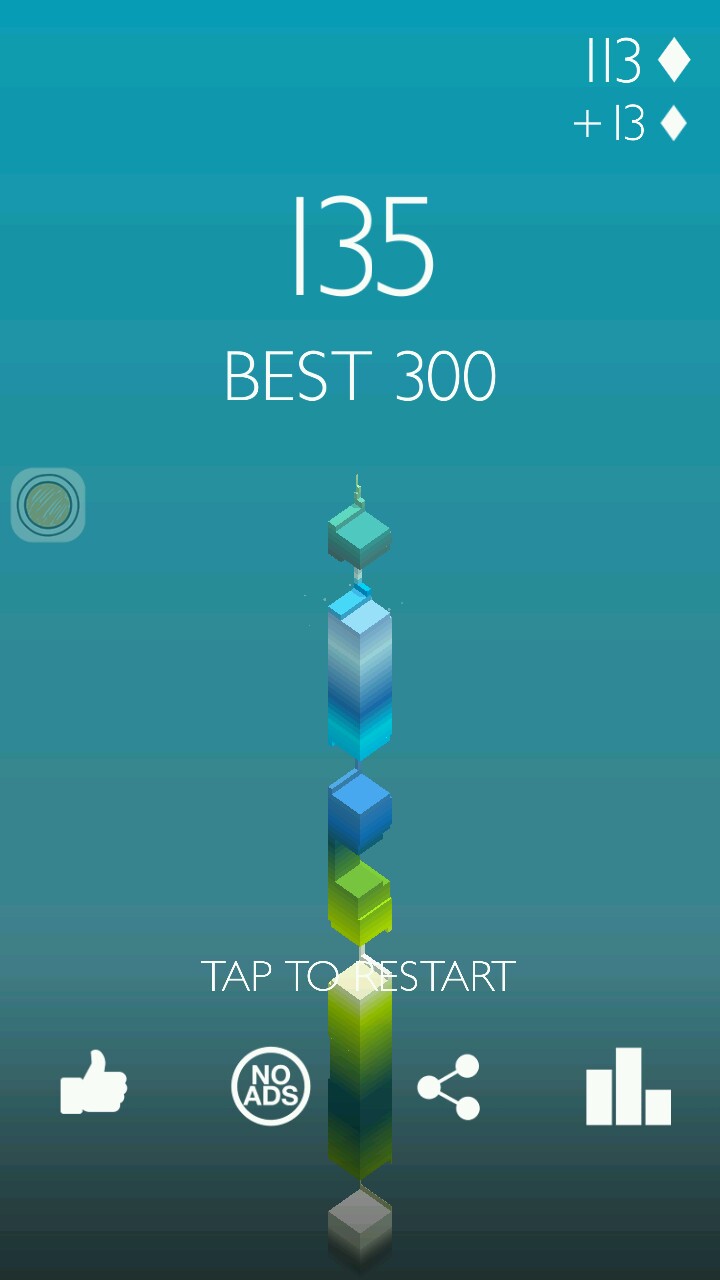Open the leaderboard bars icon
This screenshot has width=720, height=1280.
(x=628, y=1087)
